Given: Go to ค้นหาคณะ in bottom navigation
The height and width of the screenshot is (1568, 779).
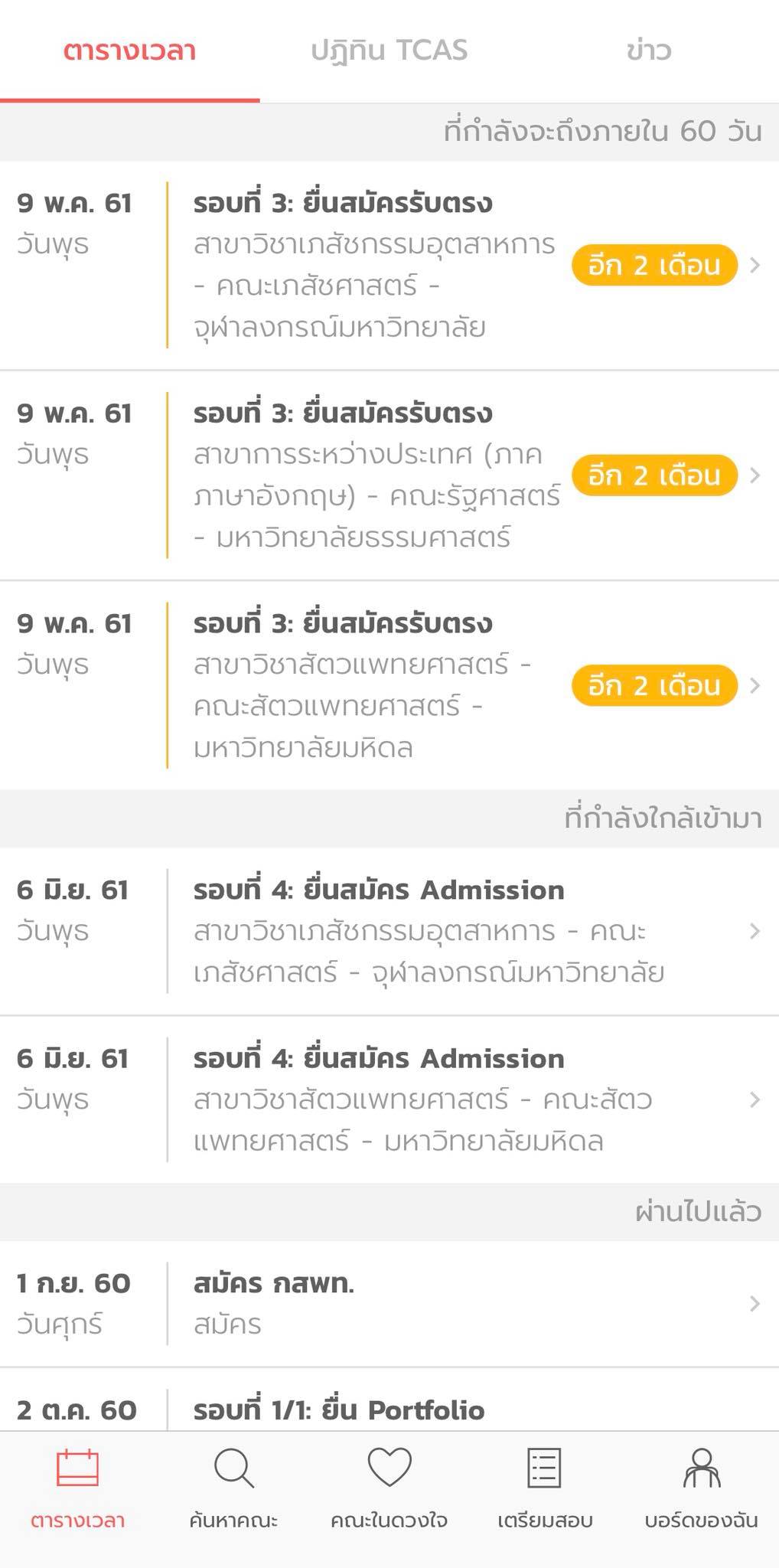Looking at the screenshot, I should click(x=233, y=1488).
